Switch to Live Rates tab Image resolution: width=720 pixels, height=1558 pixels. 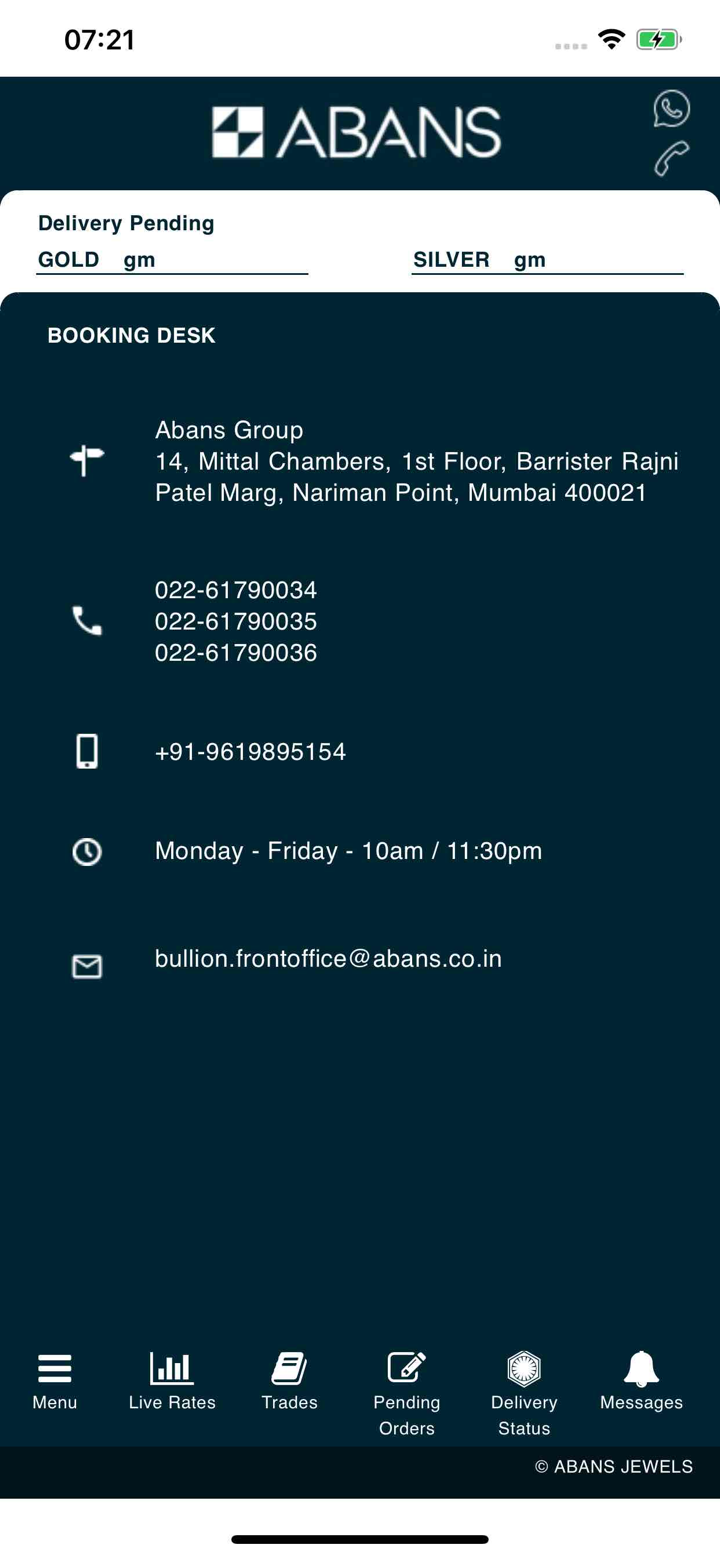coord(172,1381)
